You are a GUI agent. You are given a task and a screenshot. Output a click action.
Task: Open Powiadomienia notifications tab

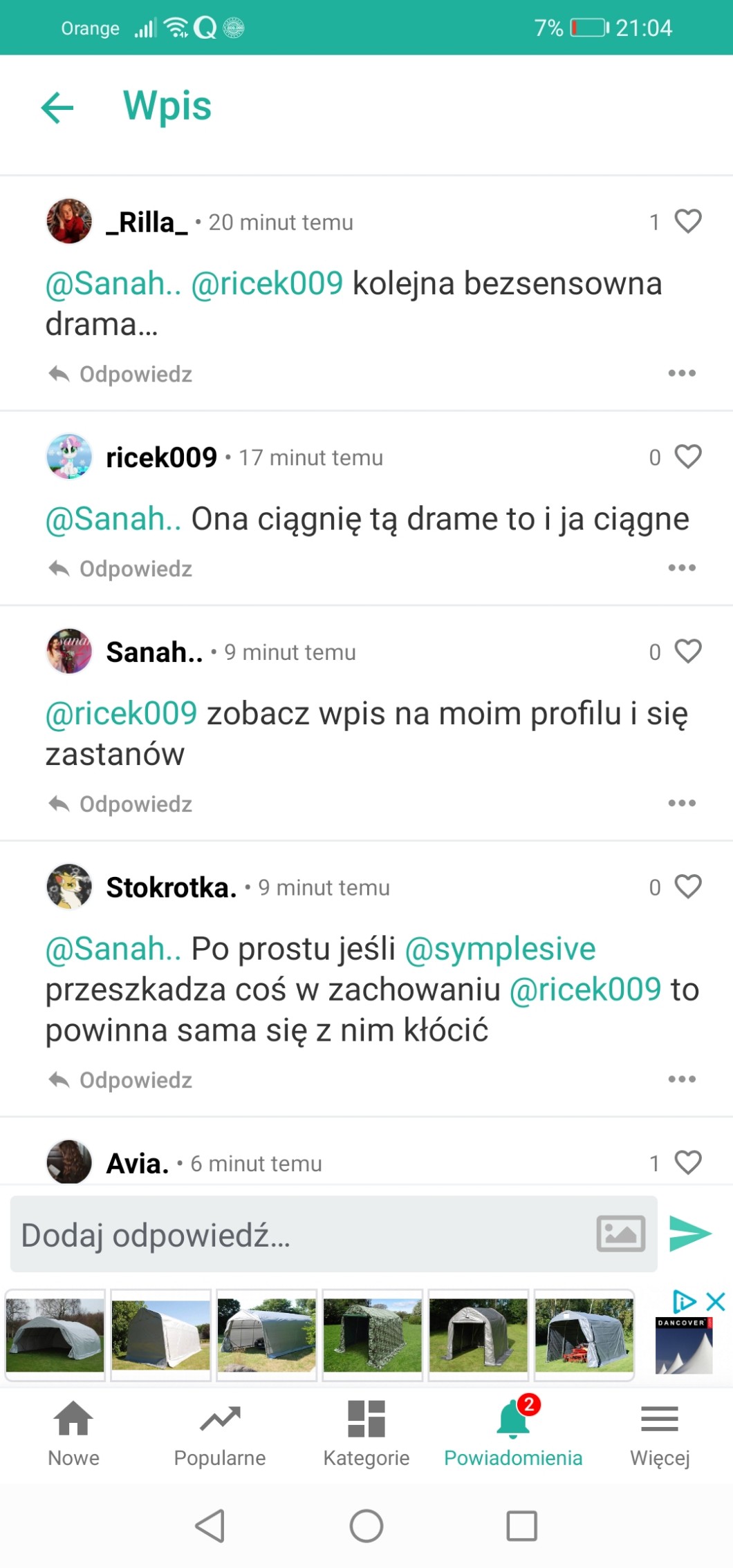point(512,1433)
